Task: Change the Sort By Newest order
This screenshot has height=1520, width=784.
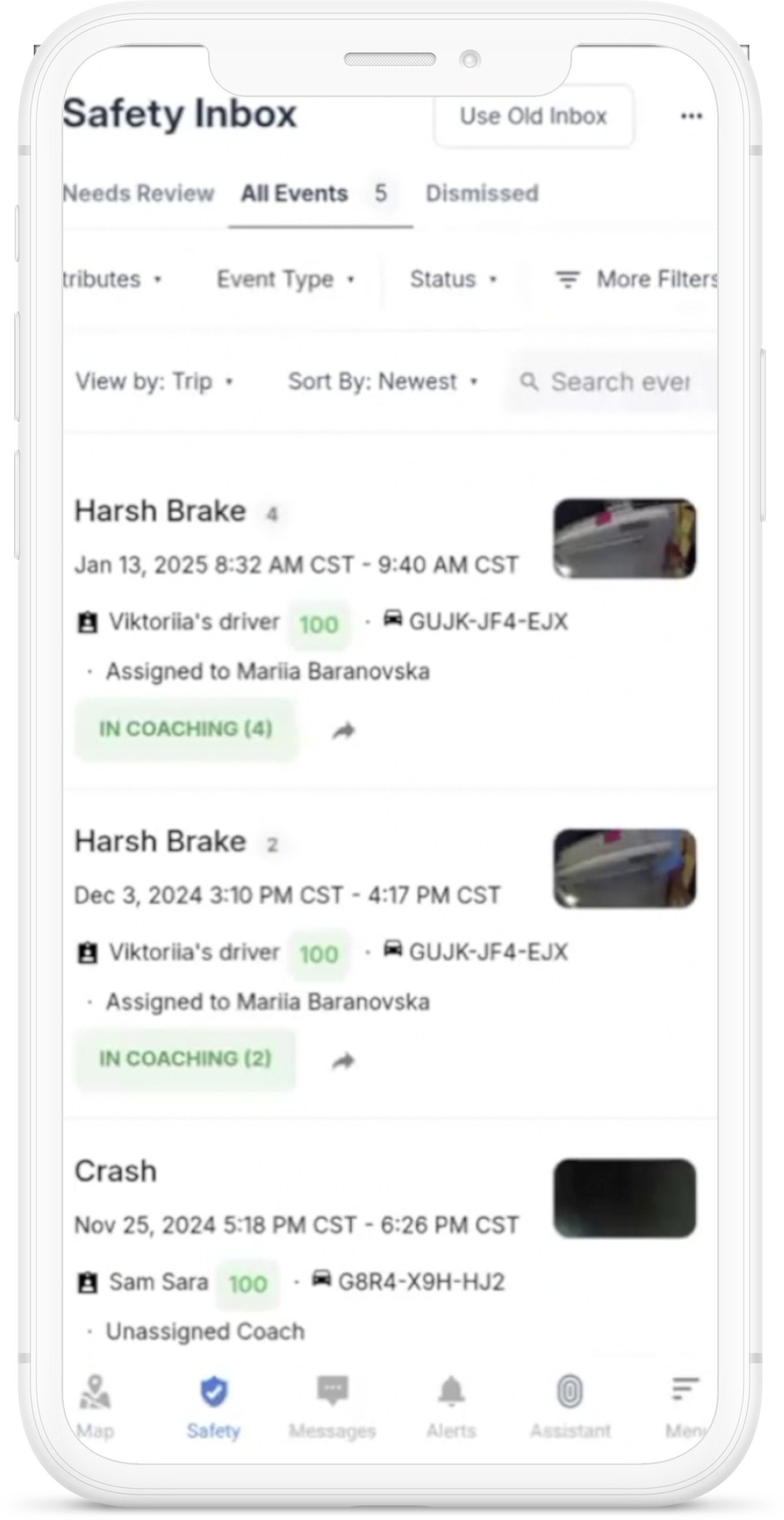Action: (x=382, y=382)
